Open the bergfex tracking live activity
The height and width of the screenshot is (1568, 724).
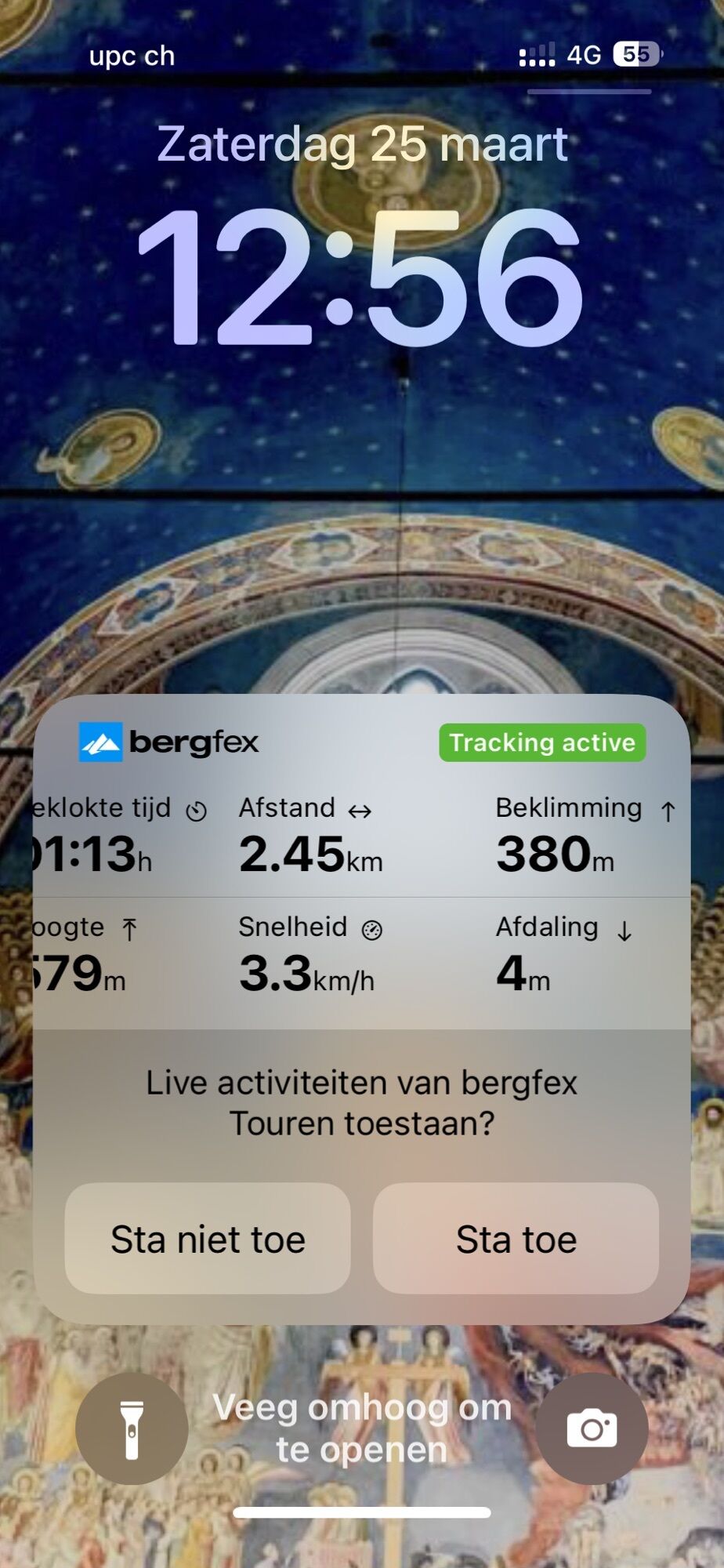click(361, 870)
